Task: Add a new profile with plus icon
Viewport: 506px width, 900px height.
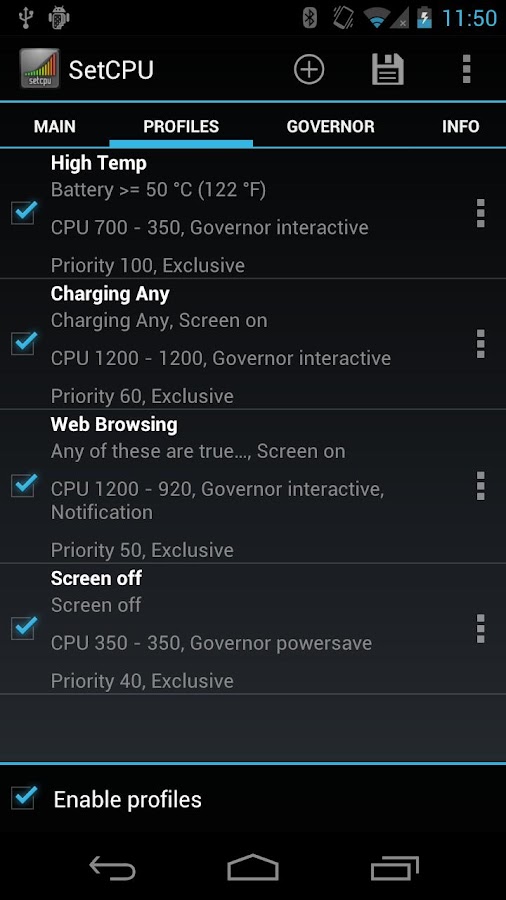Action: (309, 69)
